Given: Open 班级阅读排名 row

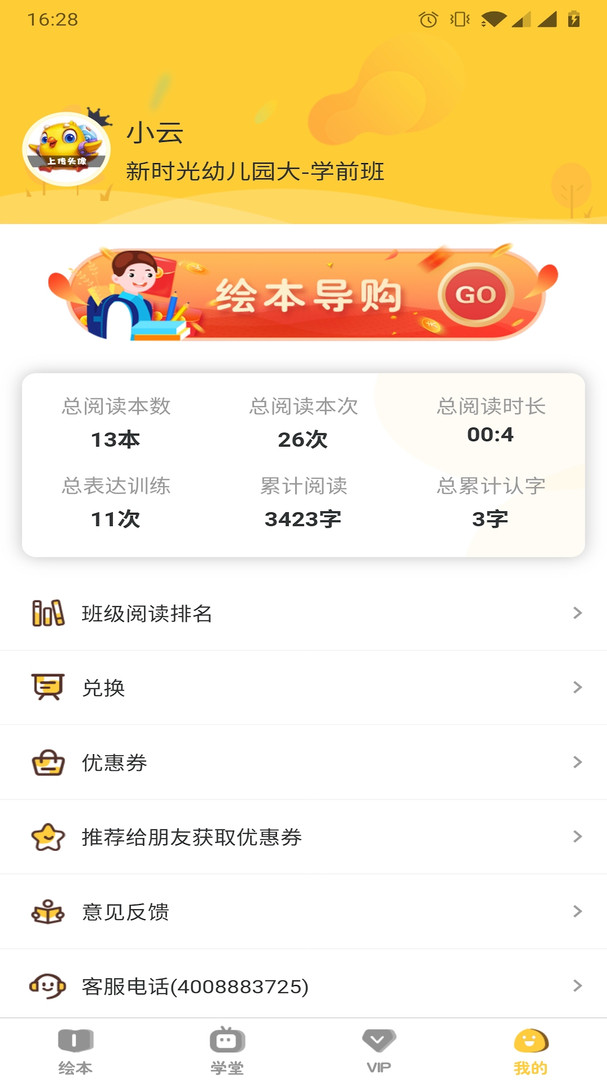Looking at the screenshot, I should pyautogui.click(x=303, y=613).
